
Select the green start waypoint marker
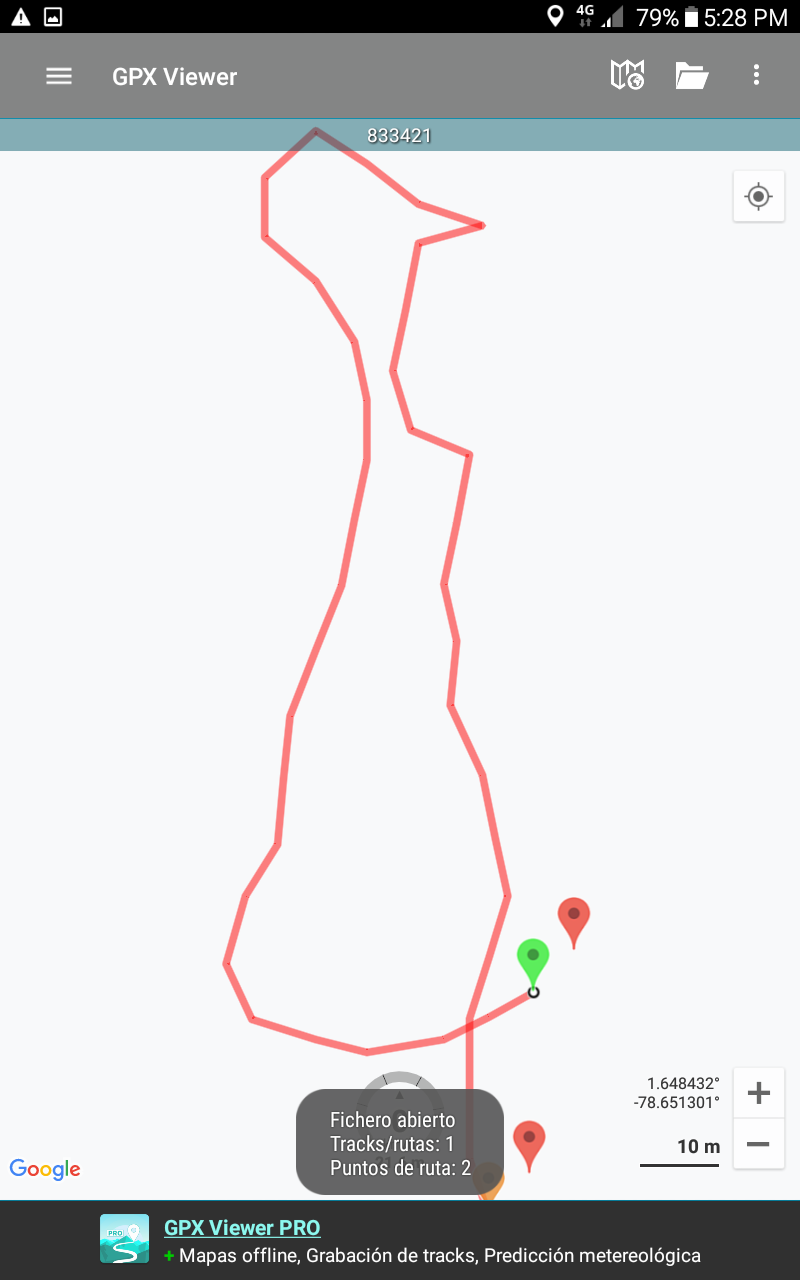[533, 960]
